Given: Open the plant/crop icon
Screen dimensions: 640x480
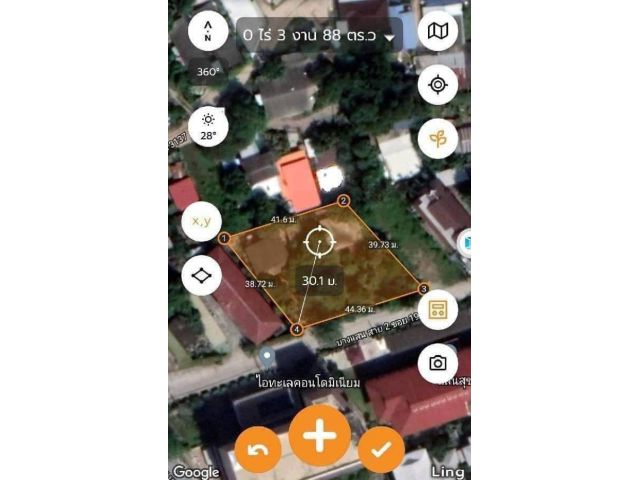Looking at the screenshot, I should (x=438, y=137).
